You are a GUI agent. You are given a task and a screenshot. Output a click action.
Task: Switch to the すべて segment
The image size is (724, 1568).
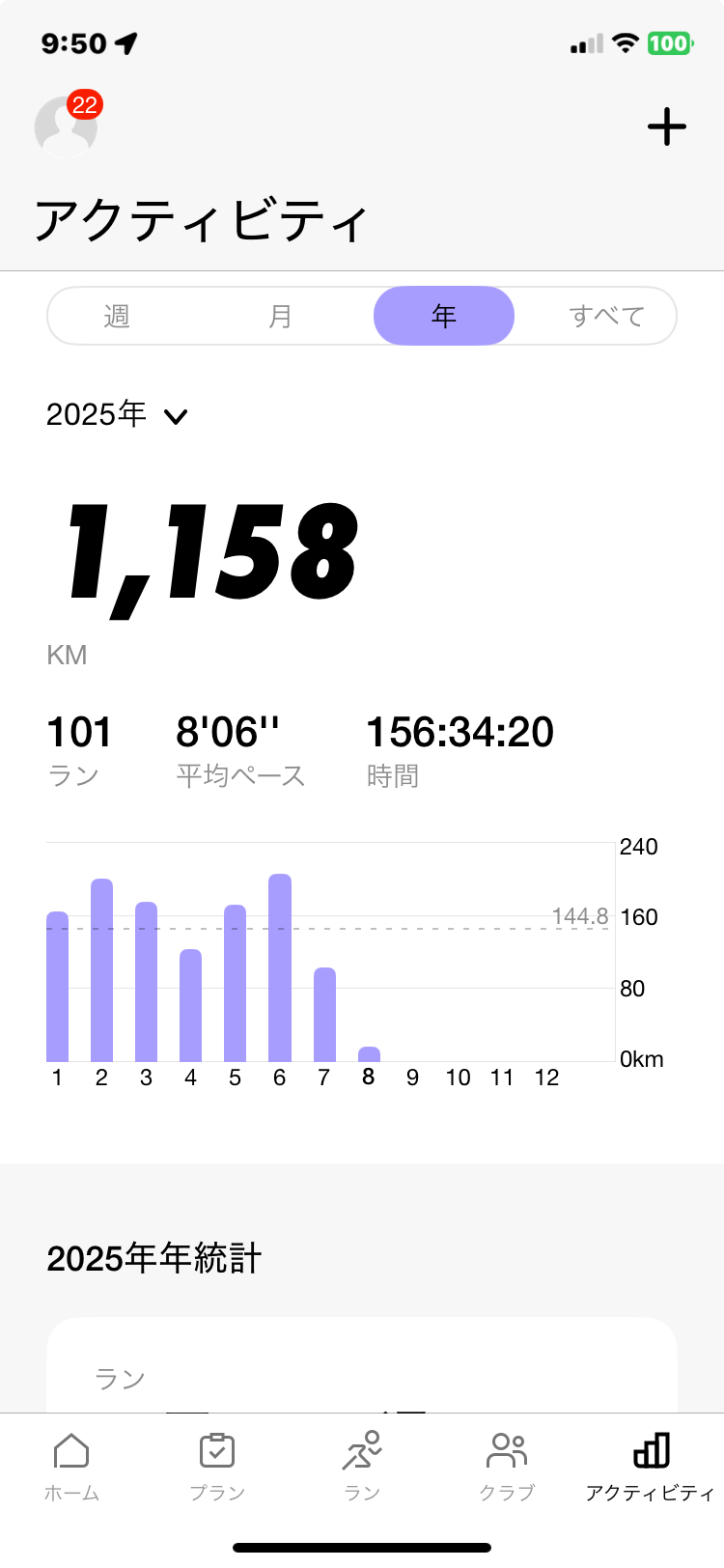(x=606, y=316)
